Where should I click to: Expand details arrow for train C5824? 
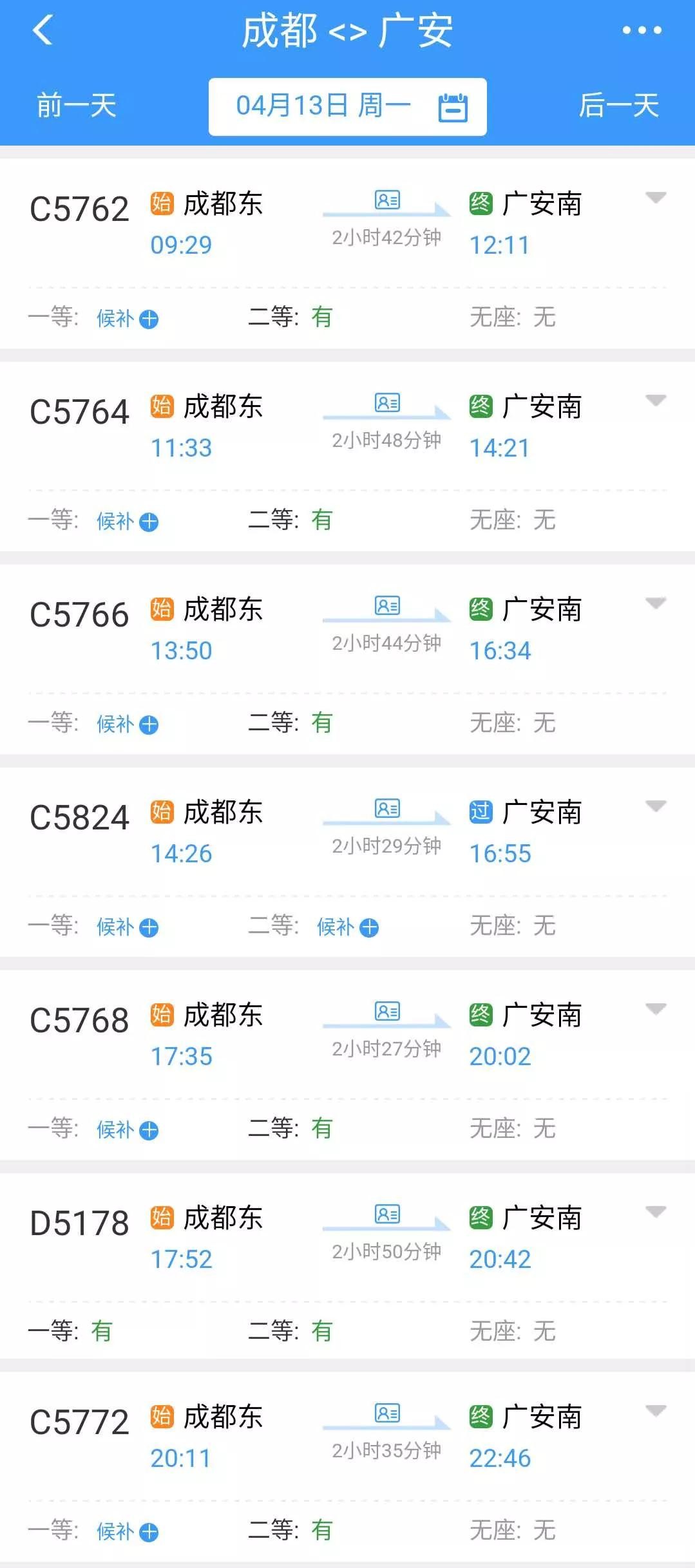tap(656, 806)
